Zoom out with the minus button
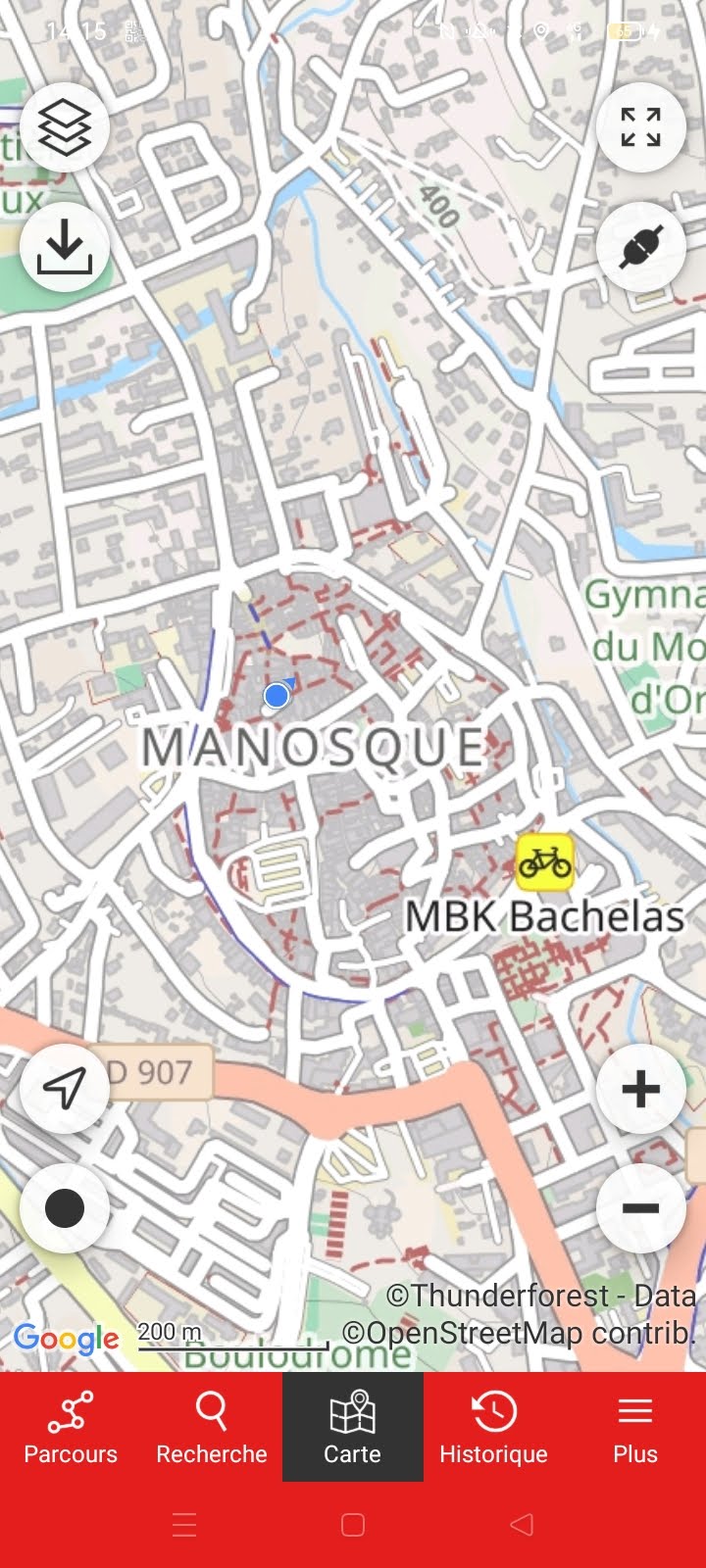The height and width of the screenshot is (1568, 706). pyautogui.click(x=641, y=1208)
